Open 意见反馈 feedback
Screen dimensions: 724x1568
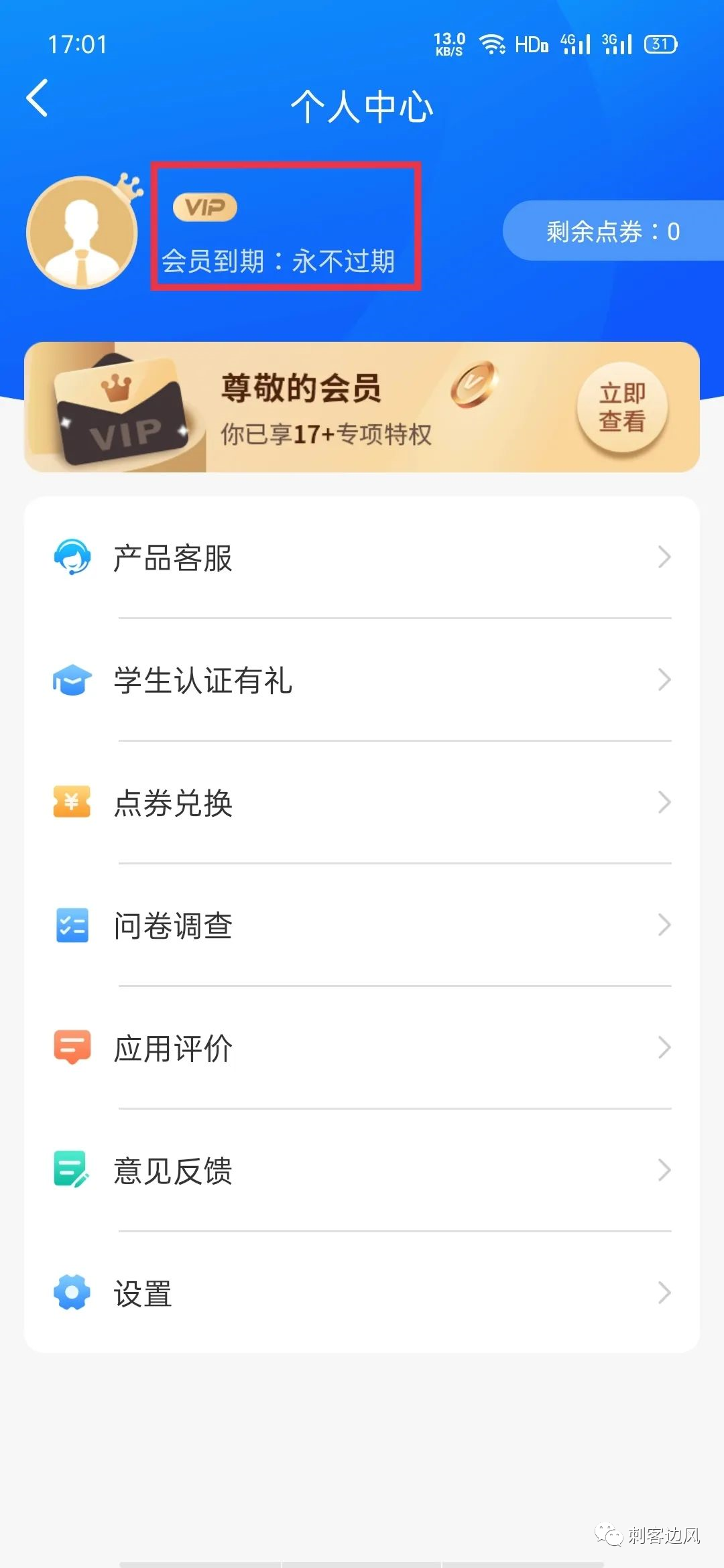tap(362, 1171)
